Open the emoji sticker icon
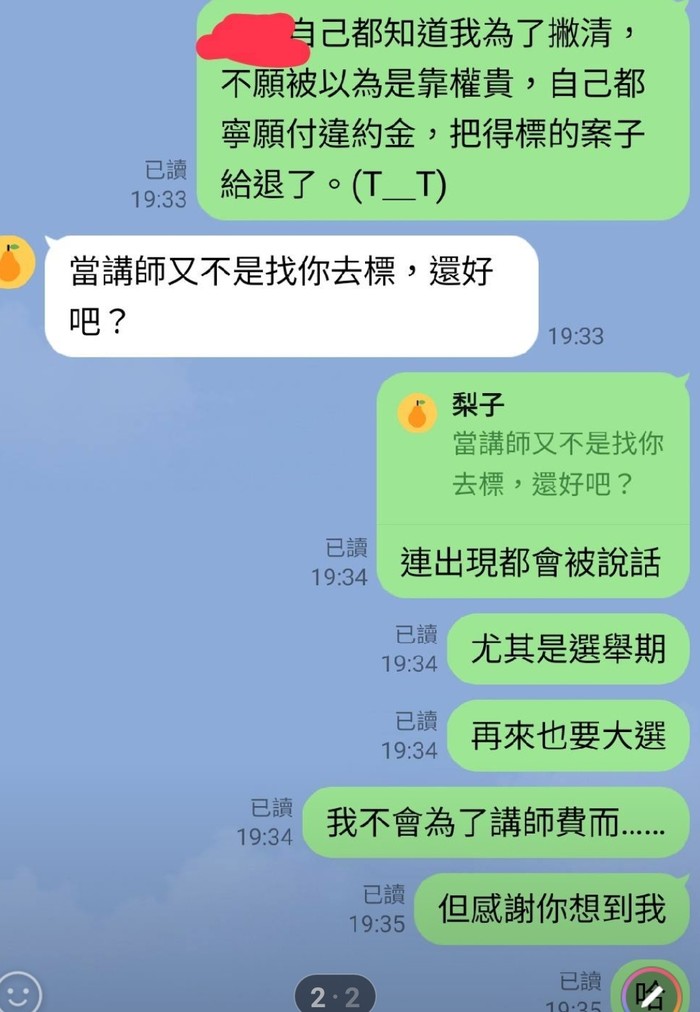The height and width of the screenshot is (1012, 700). coord(20,994)
